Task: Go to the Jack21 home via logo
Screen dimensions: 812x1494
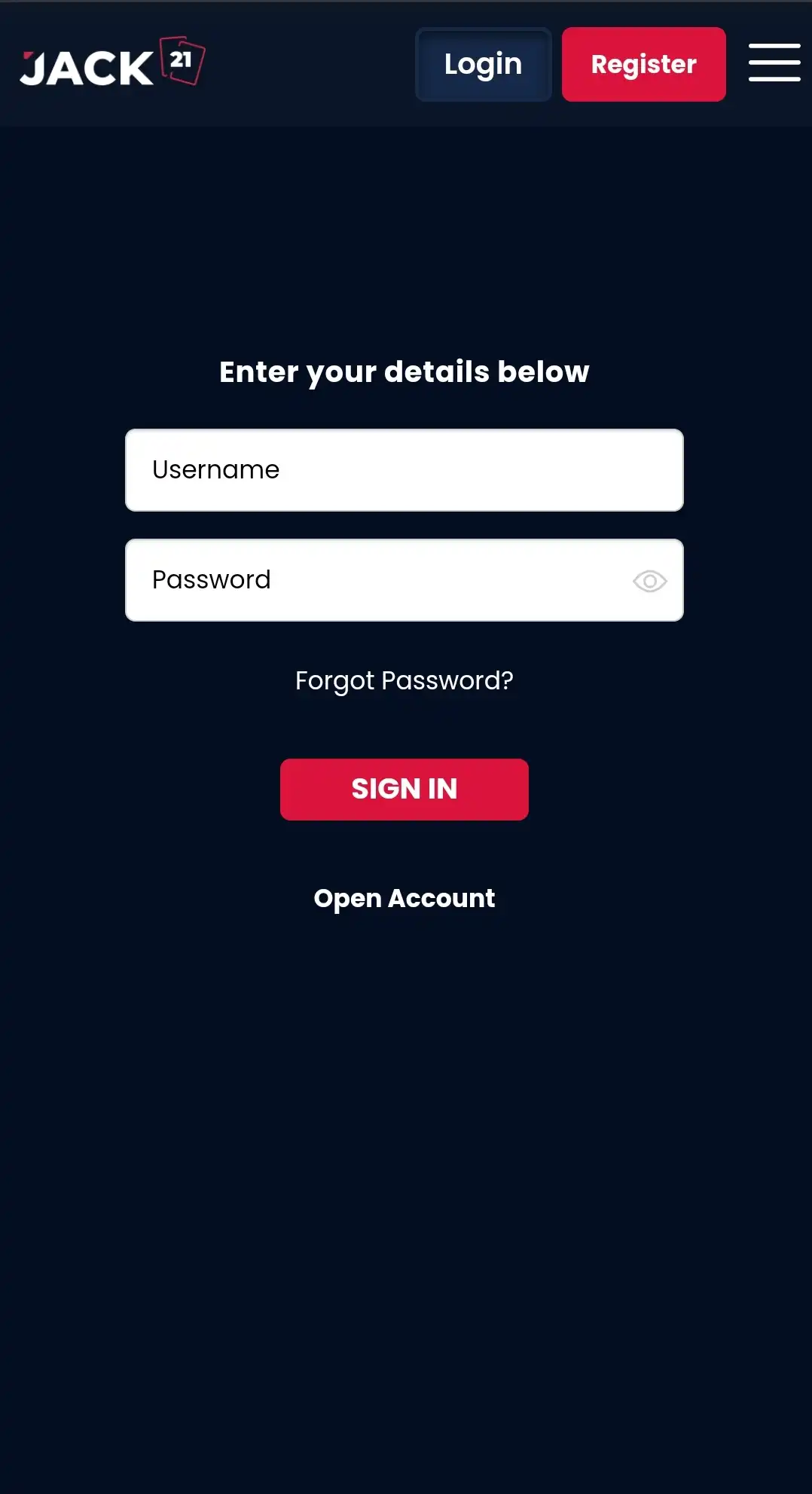Action: (x=111, y=63)
